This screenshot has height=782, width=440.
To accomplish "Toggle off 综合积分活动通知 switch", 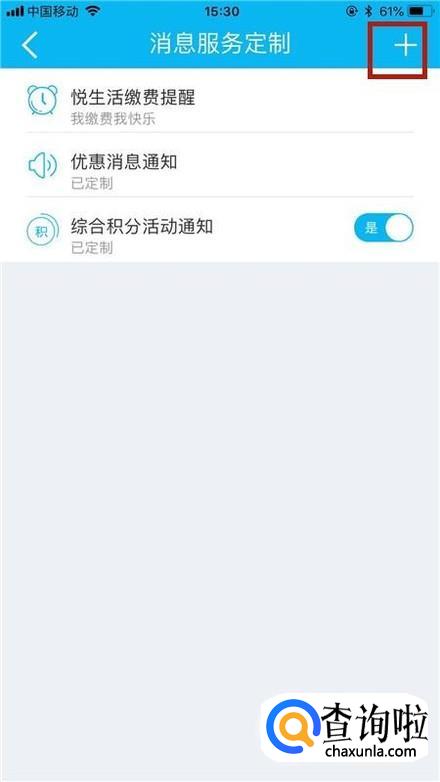I will pyautogui.click(x=384, y=228).
